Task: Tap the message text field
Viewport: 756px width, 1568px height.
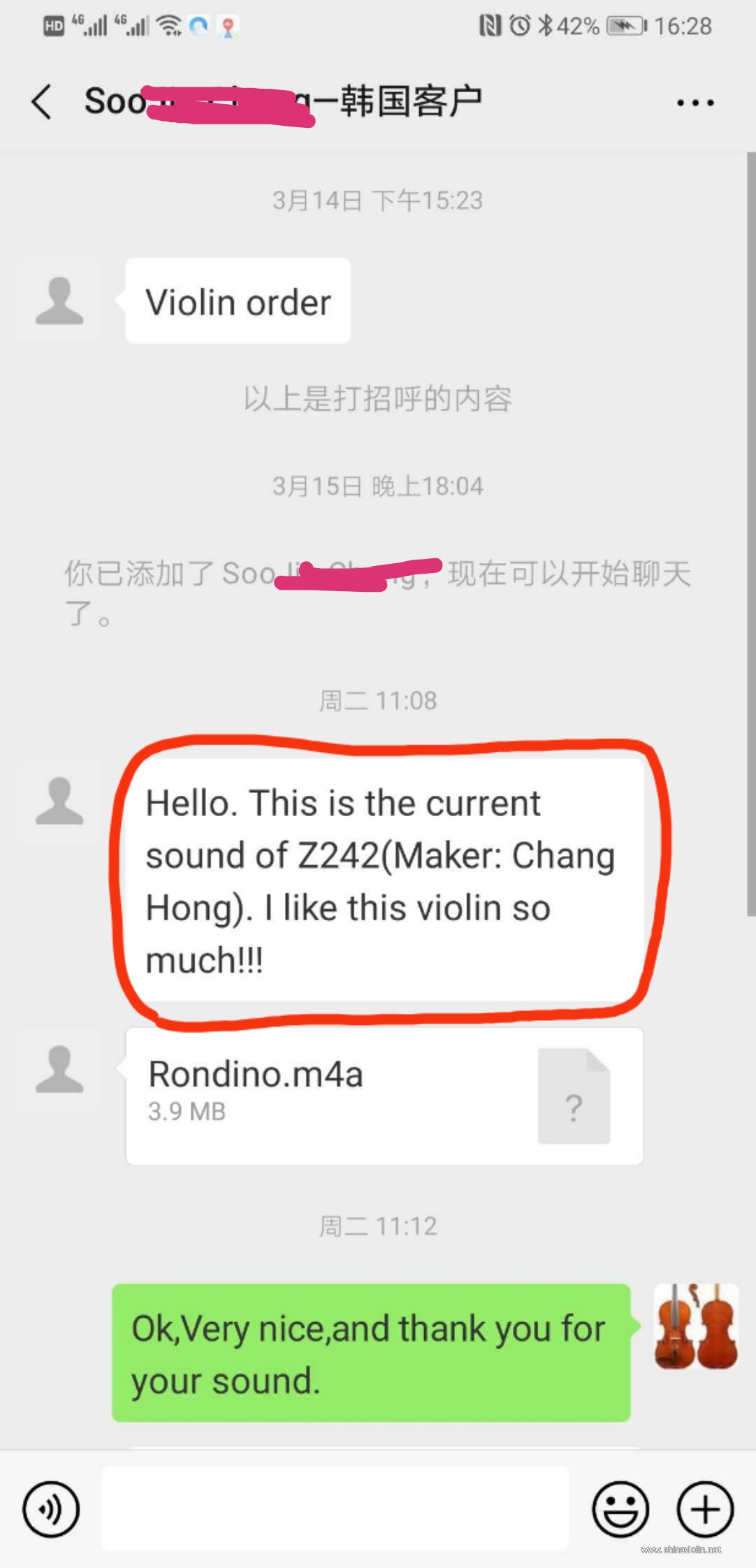Action: (x=335, y=1509)
